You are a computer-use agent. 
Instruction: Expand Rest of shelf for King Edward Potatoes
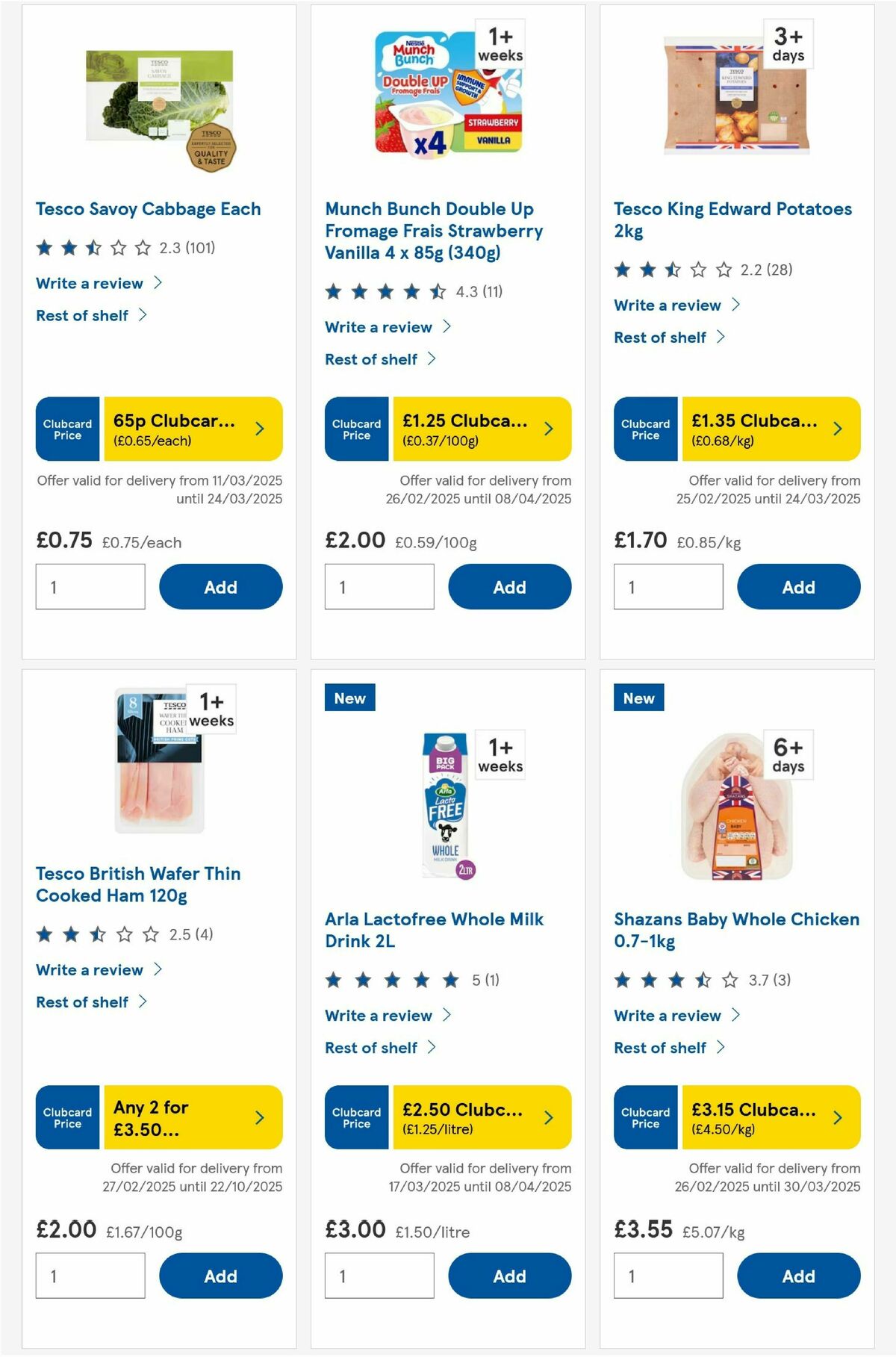click(661, 337)
